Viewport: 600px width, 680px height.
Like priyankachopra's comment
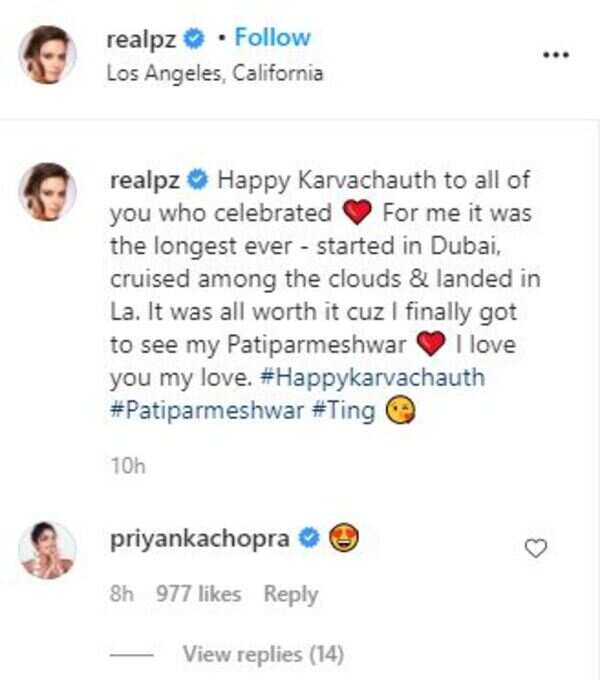point(536,547)
